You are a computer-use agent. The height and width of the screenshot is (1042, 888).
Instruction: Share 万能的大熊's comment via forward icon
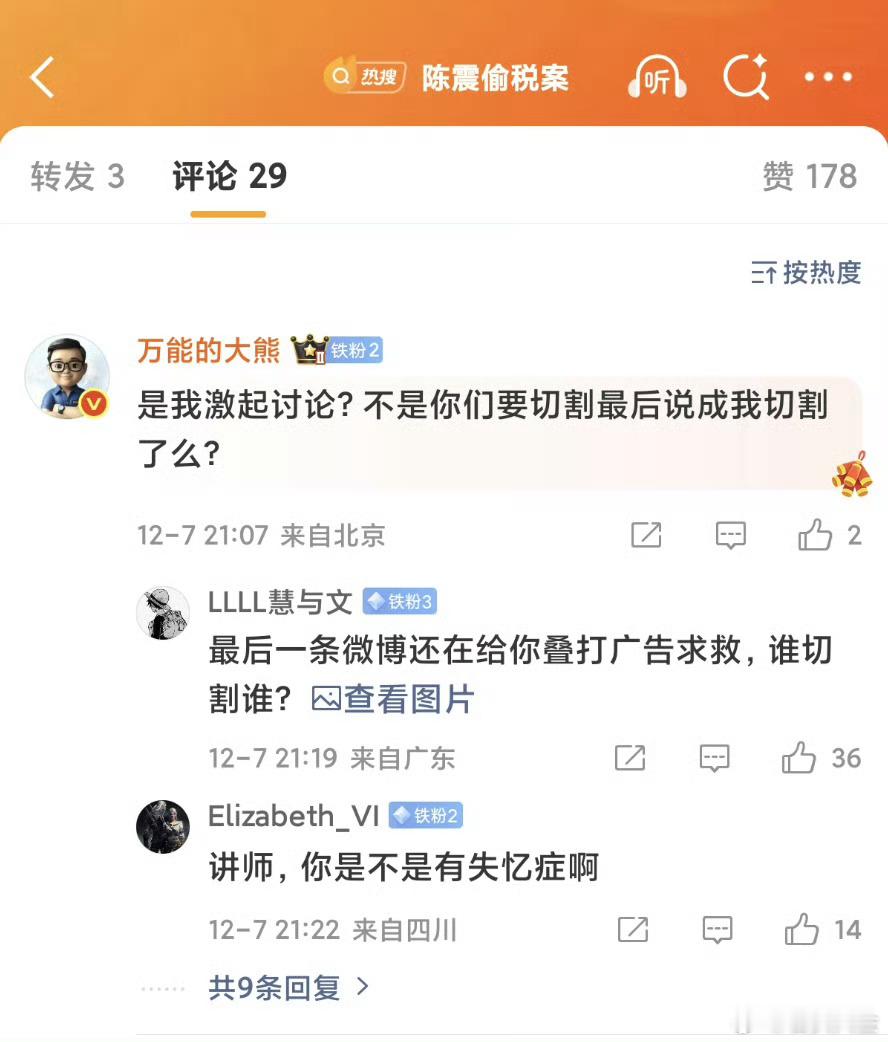click(646, 535)
